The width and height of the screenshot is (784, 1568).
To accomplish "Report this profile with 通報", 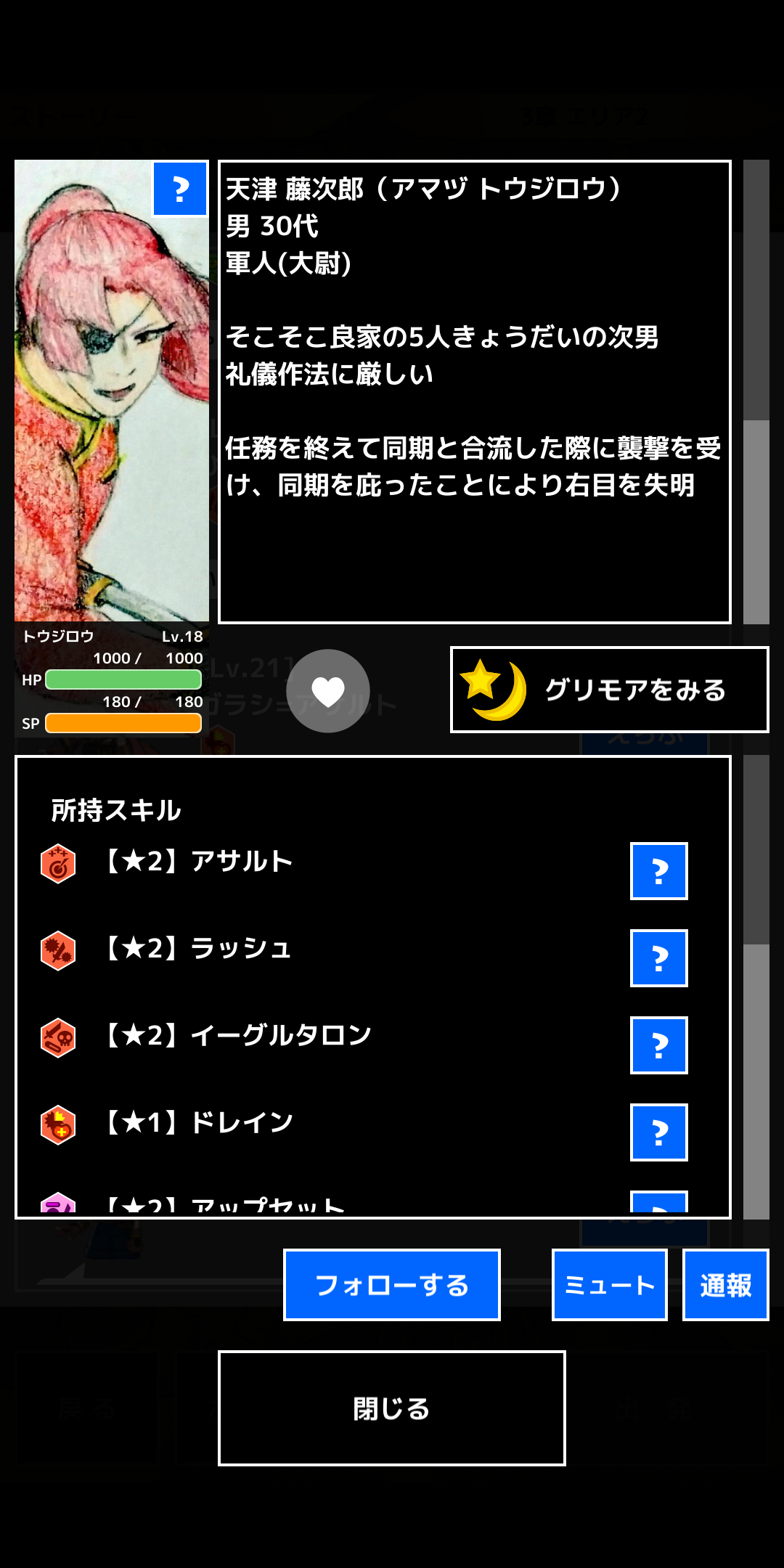I will [x=726, y=1285].
